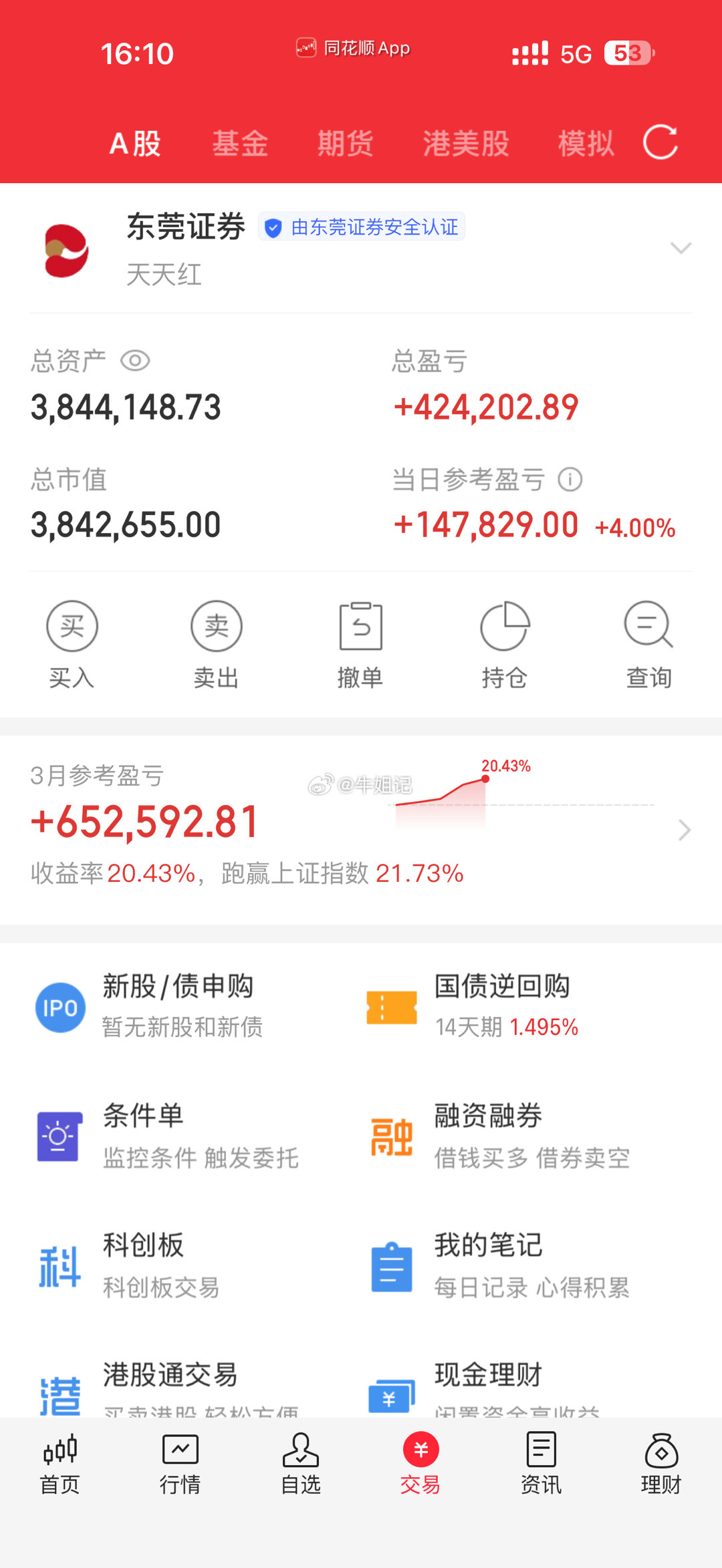Tap the info icon beside 当日参考盈亏
This screenshot has height=1568, width=722.
click(x=569, y=479)
